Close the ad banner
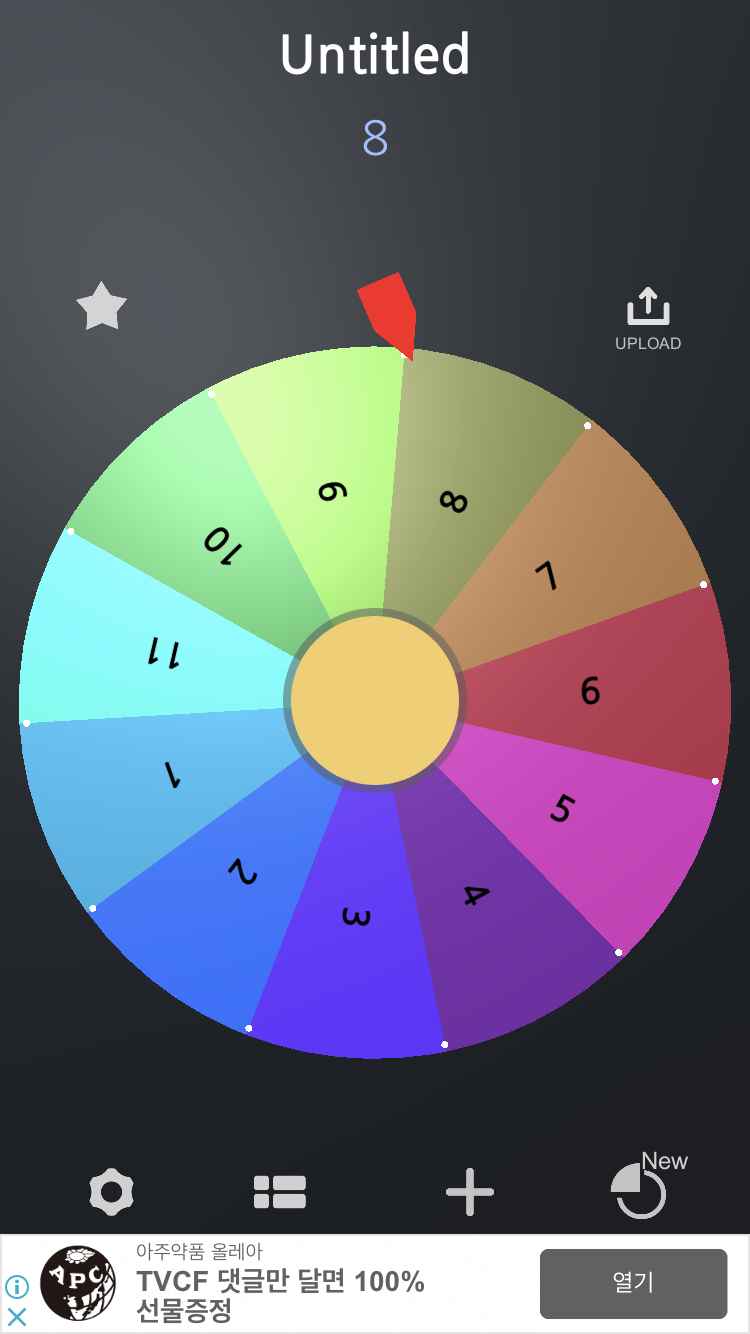 17,1317
